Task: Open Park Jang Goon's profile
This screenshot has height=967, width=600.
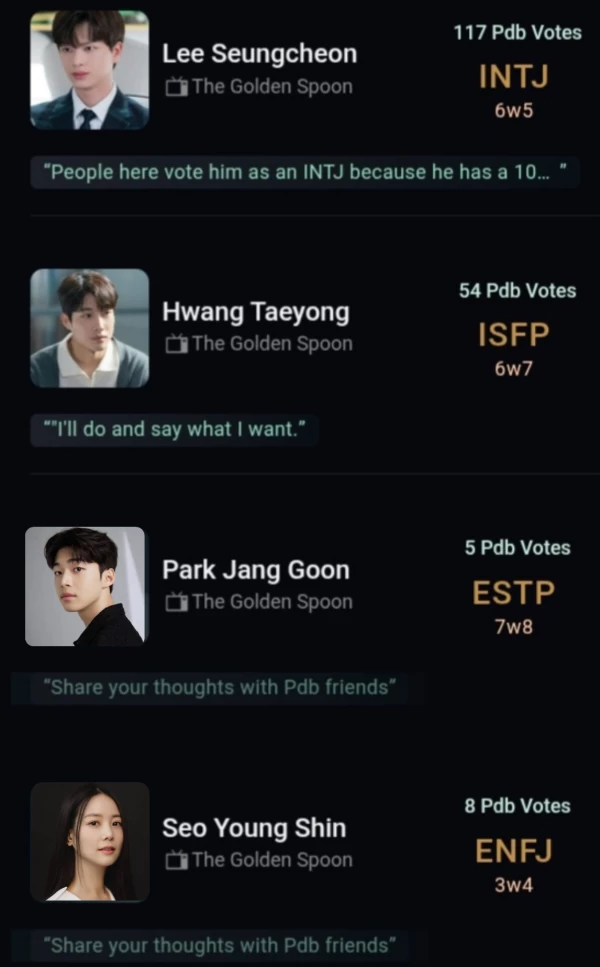Action: 255,570
